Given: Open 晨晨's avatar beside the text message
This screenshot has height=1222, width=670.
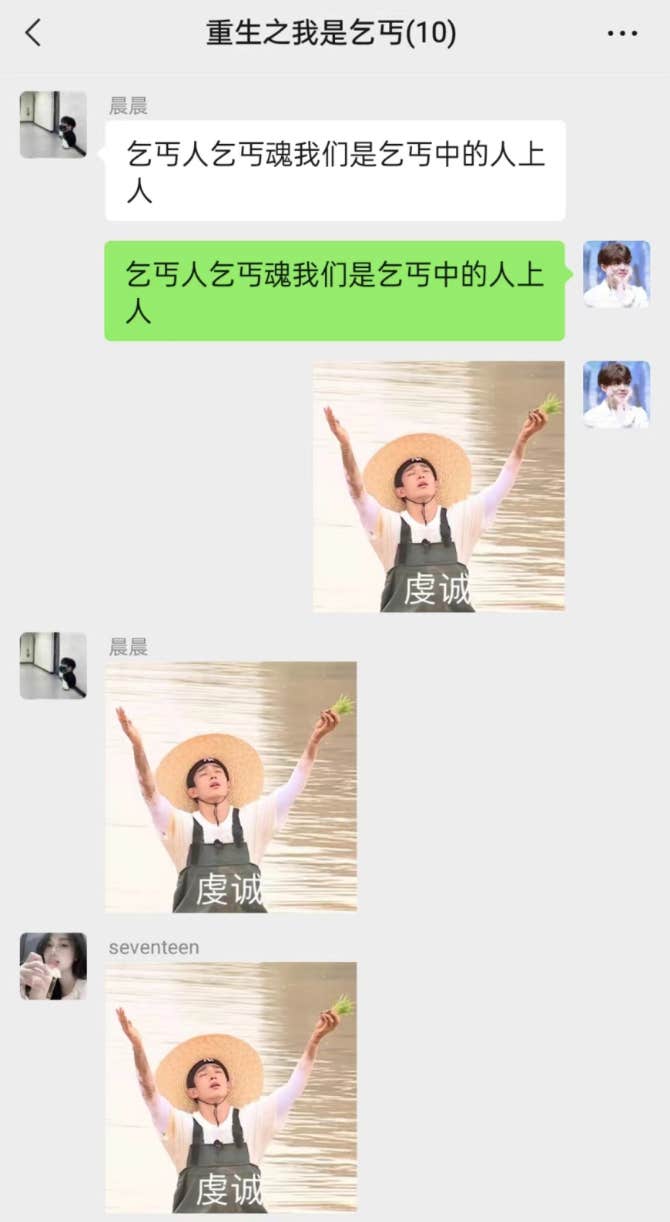Looking at the screenshot, I should pos(53,125).
